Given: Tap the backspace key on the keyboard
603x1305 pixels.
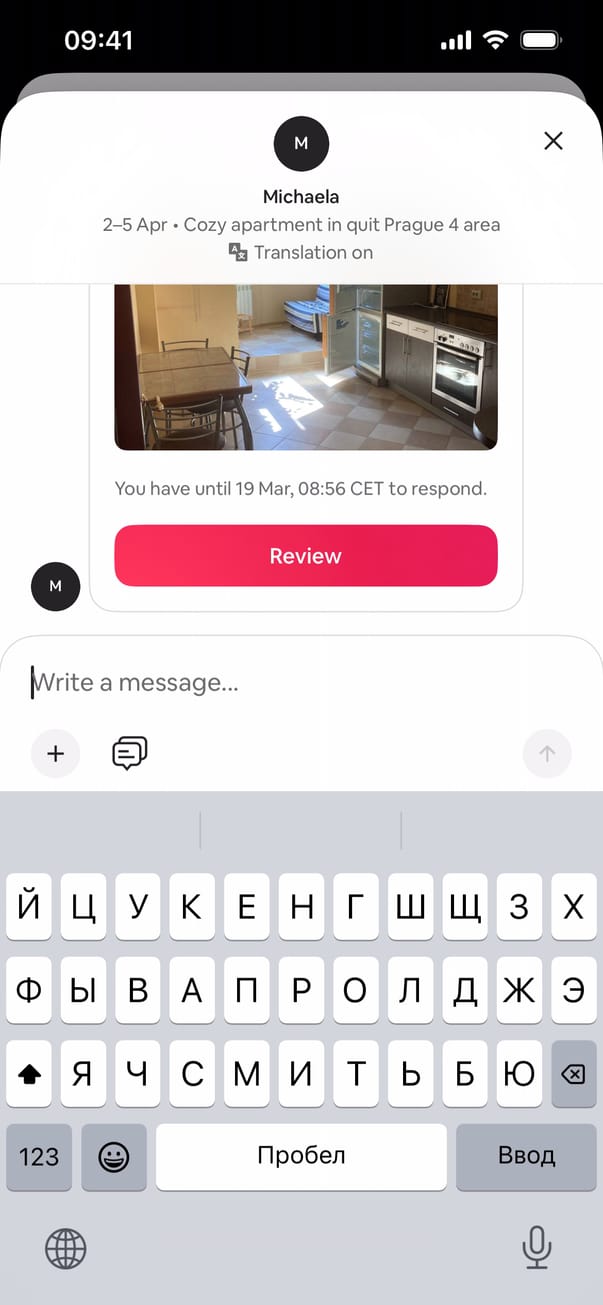Looking at the screenshot, I should (x=573, y=1074).
